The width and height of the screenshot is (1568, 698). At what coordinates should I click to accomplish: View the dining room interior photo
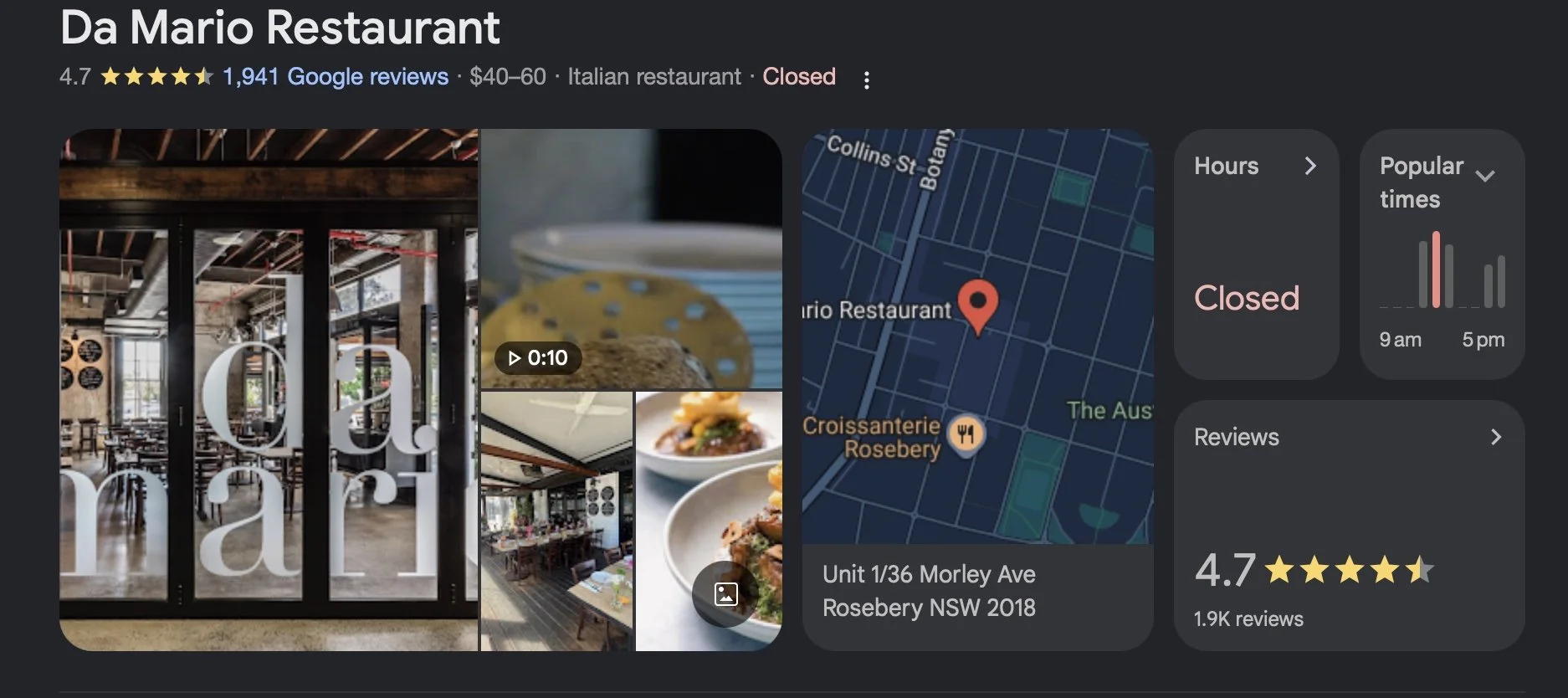coord(556,521)
